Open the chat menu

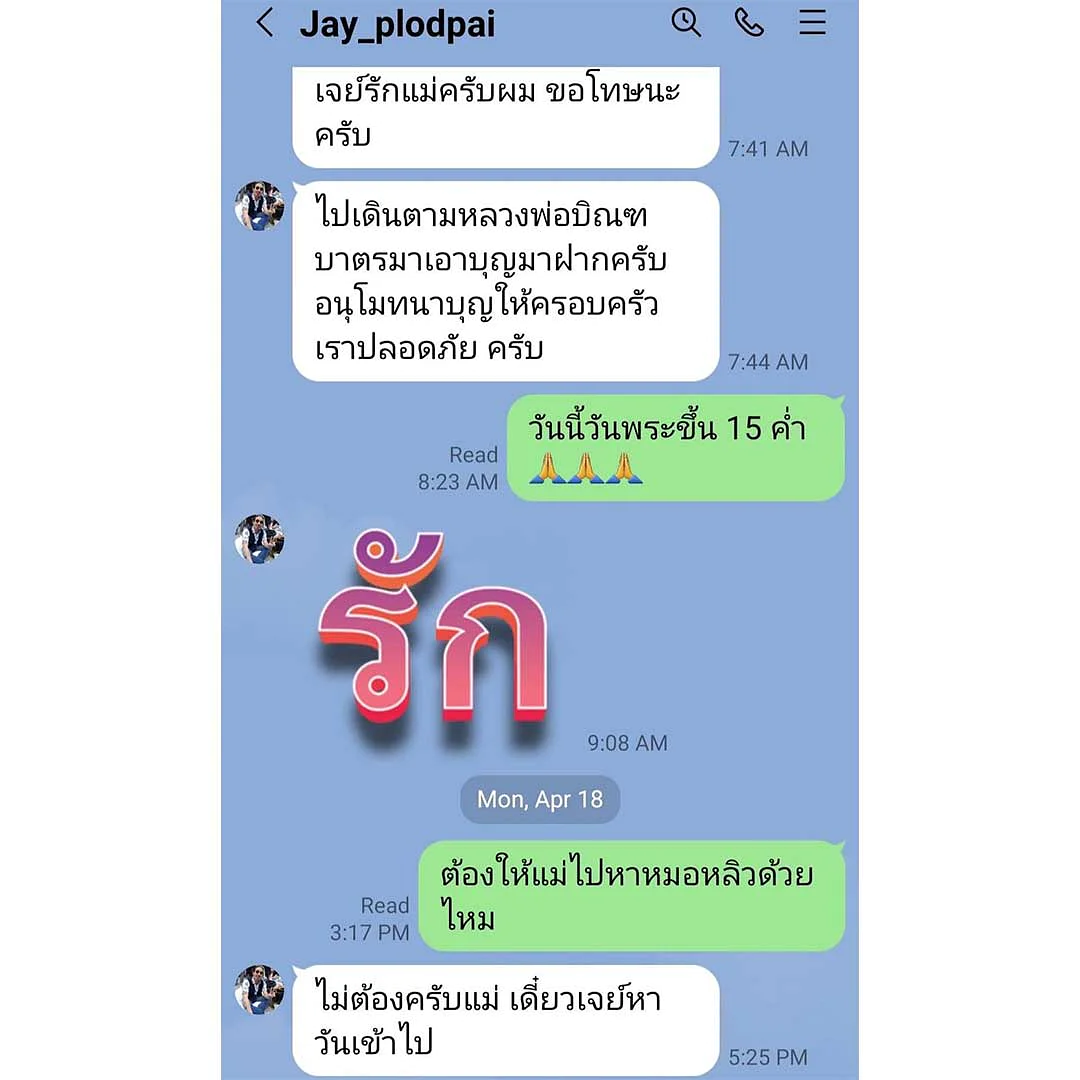pyautogui.click(x=812, y=22)
